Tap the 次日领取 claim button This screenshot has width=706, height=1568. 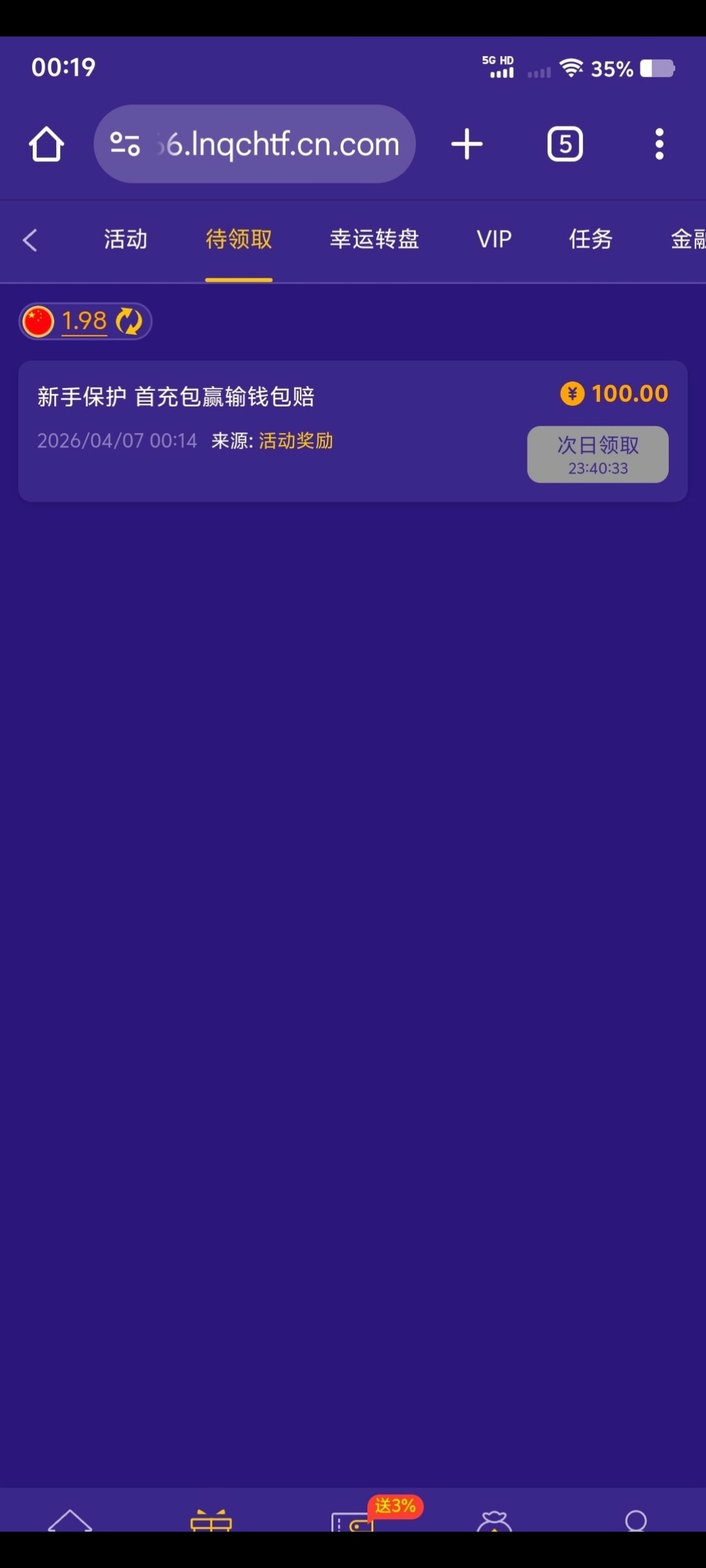click(x=597, y=455)
